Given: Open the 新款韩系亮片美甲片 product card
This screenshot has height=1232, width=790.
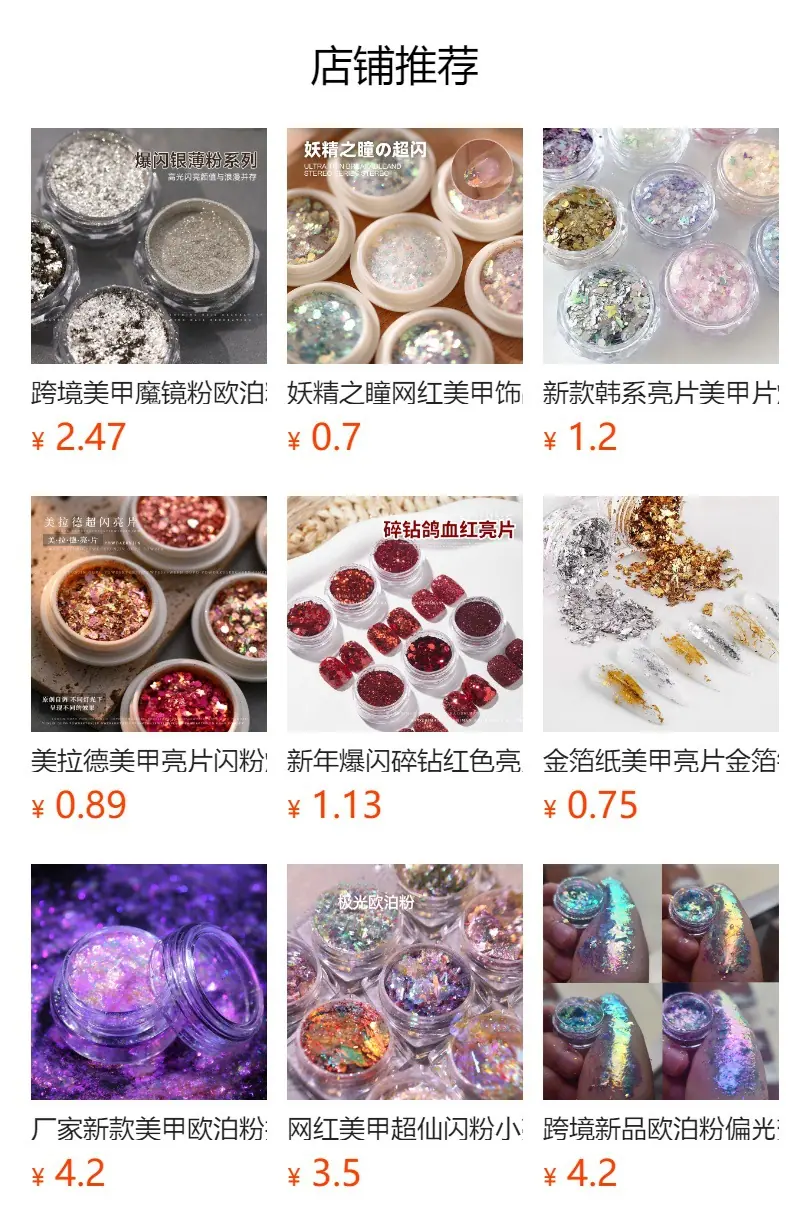Looking at the screenshot, I should [660, 292].
